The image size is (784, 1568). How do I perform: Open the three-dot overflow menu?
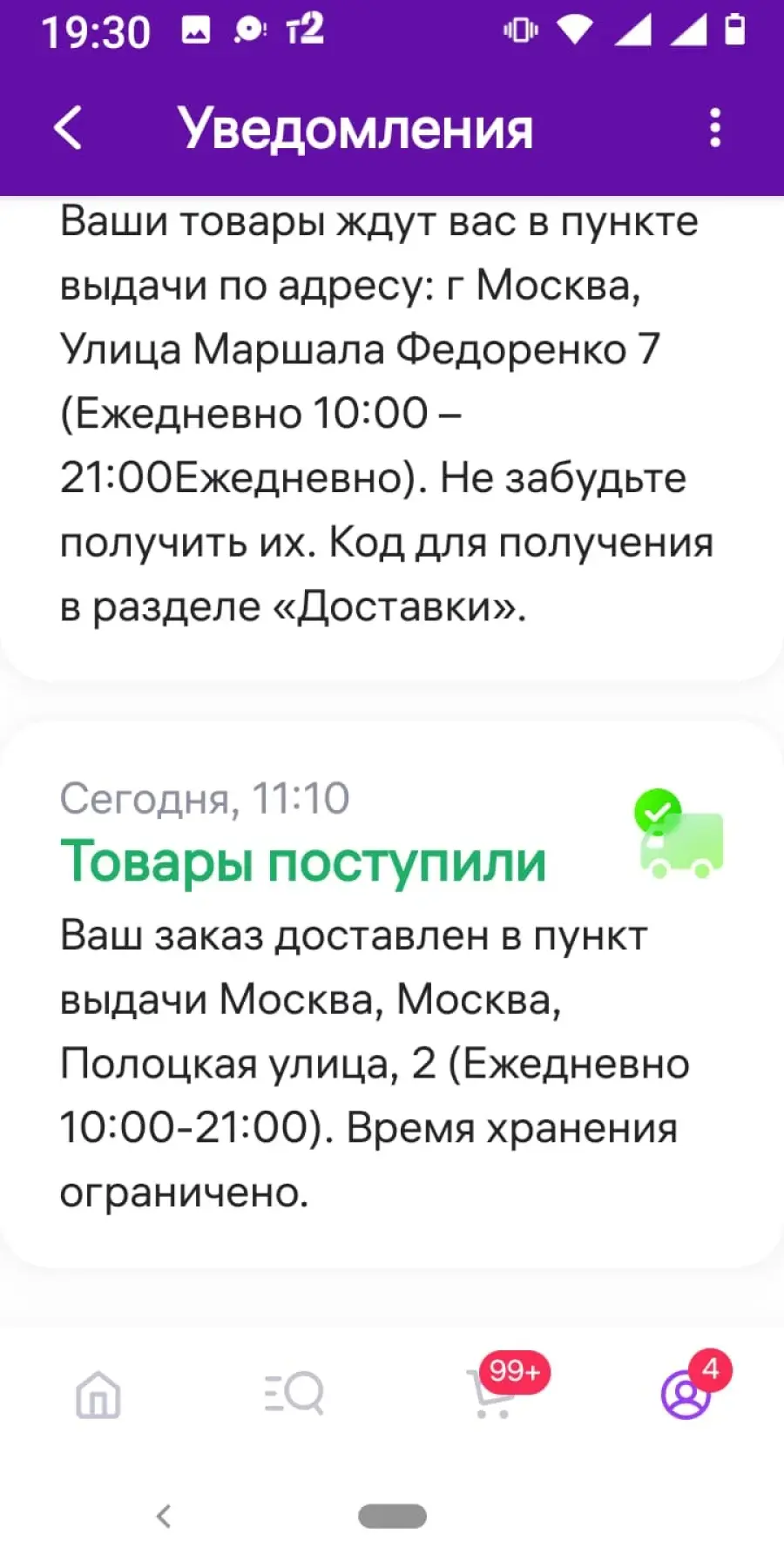pos(715,128)
